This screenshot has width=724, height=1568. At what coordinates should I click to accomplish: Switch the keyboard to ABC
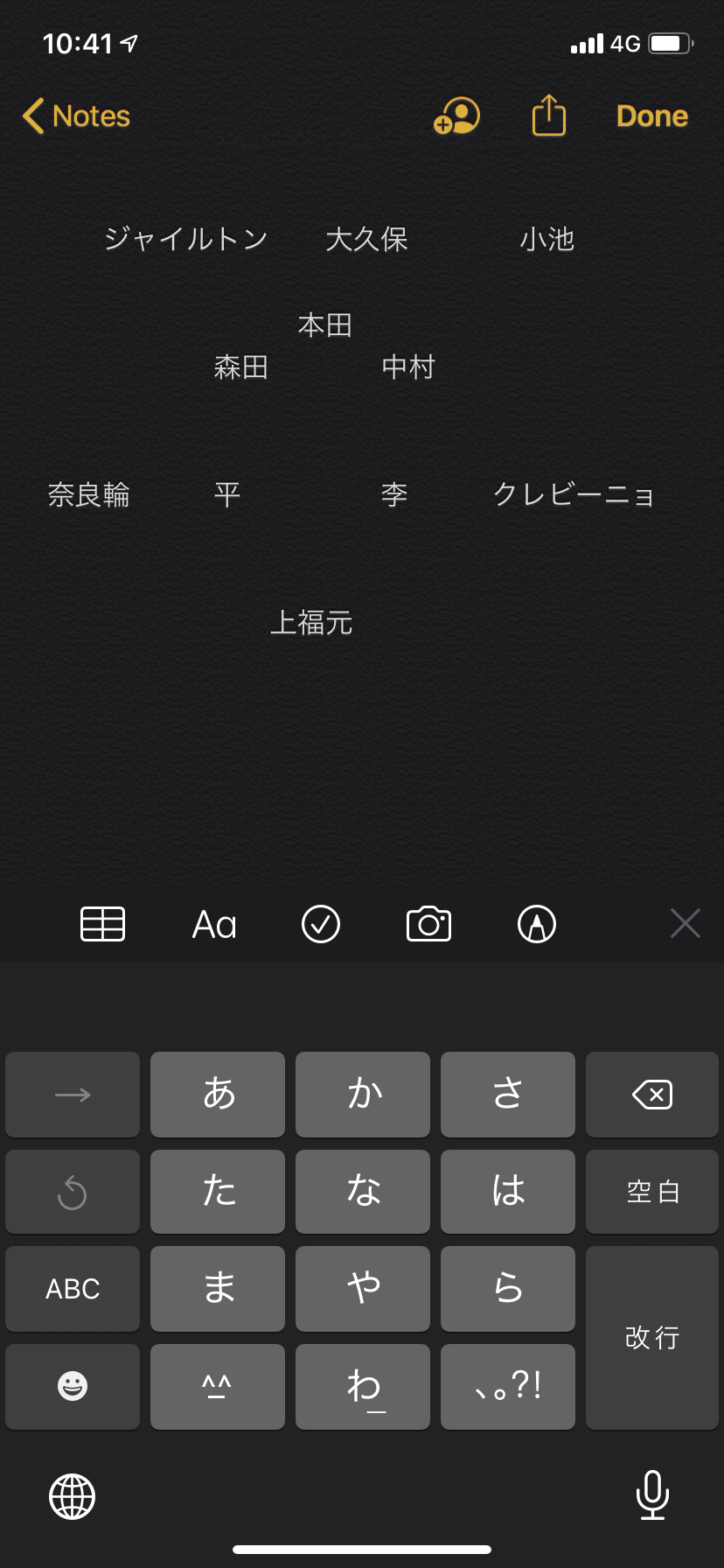[x=73, y=1289]
